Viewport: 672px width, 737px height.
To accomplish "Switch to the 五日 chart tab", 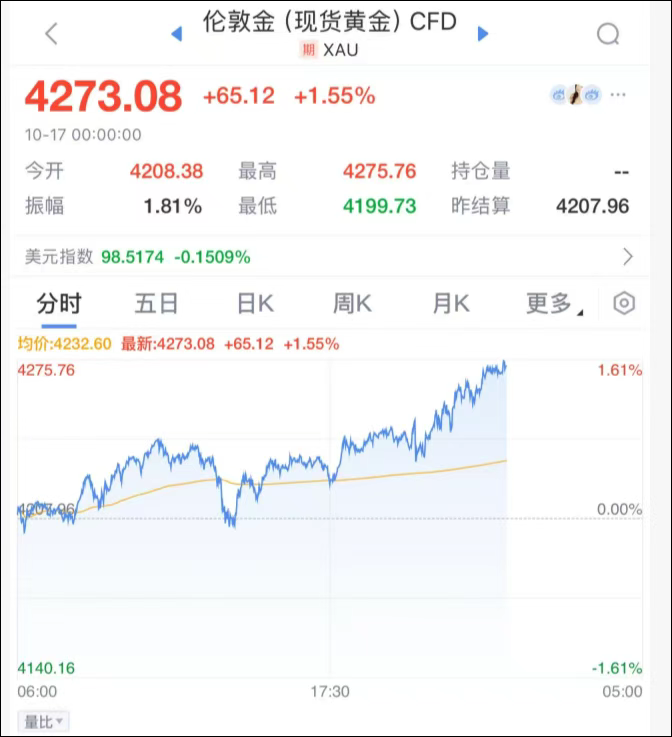I will pos(157,304).
